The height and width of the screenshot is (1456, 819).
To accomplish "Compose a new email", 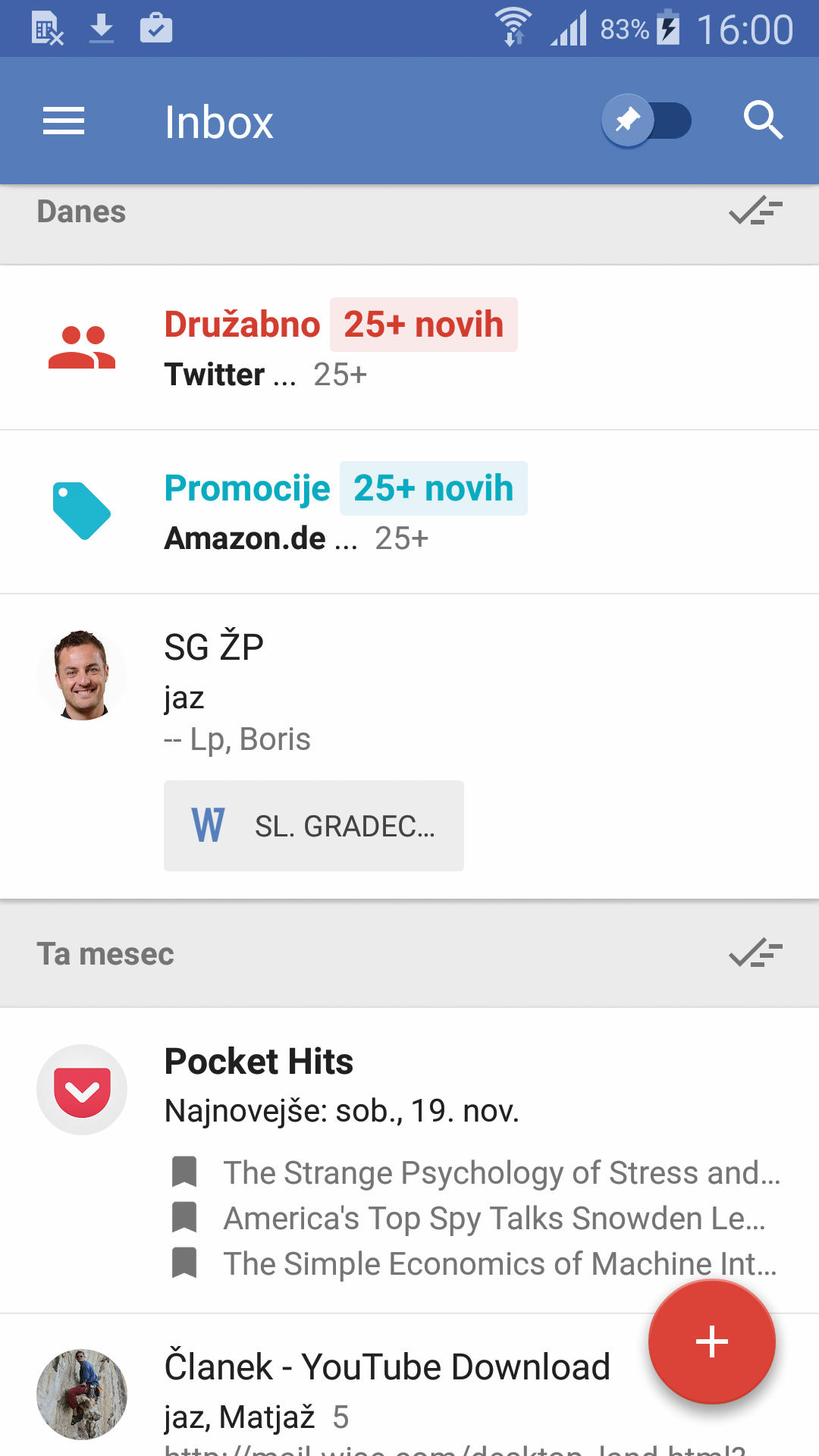I will tap(711, 1341).
